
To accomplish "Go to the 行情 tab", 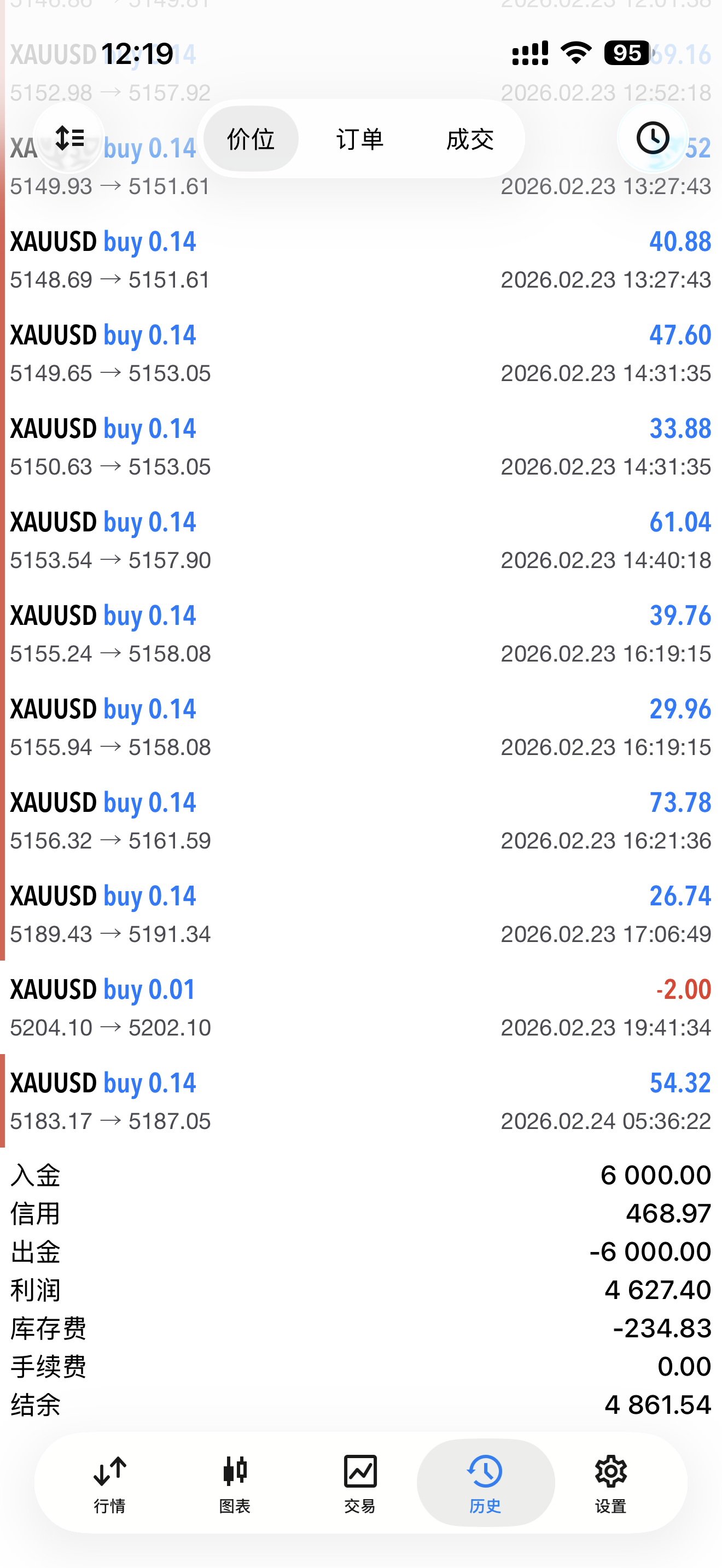I will (109, 1483).
